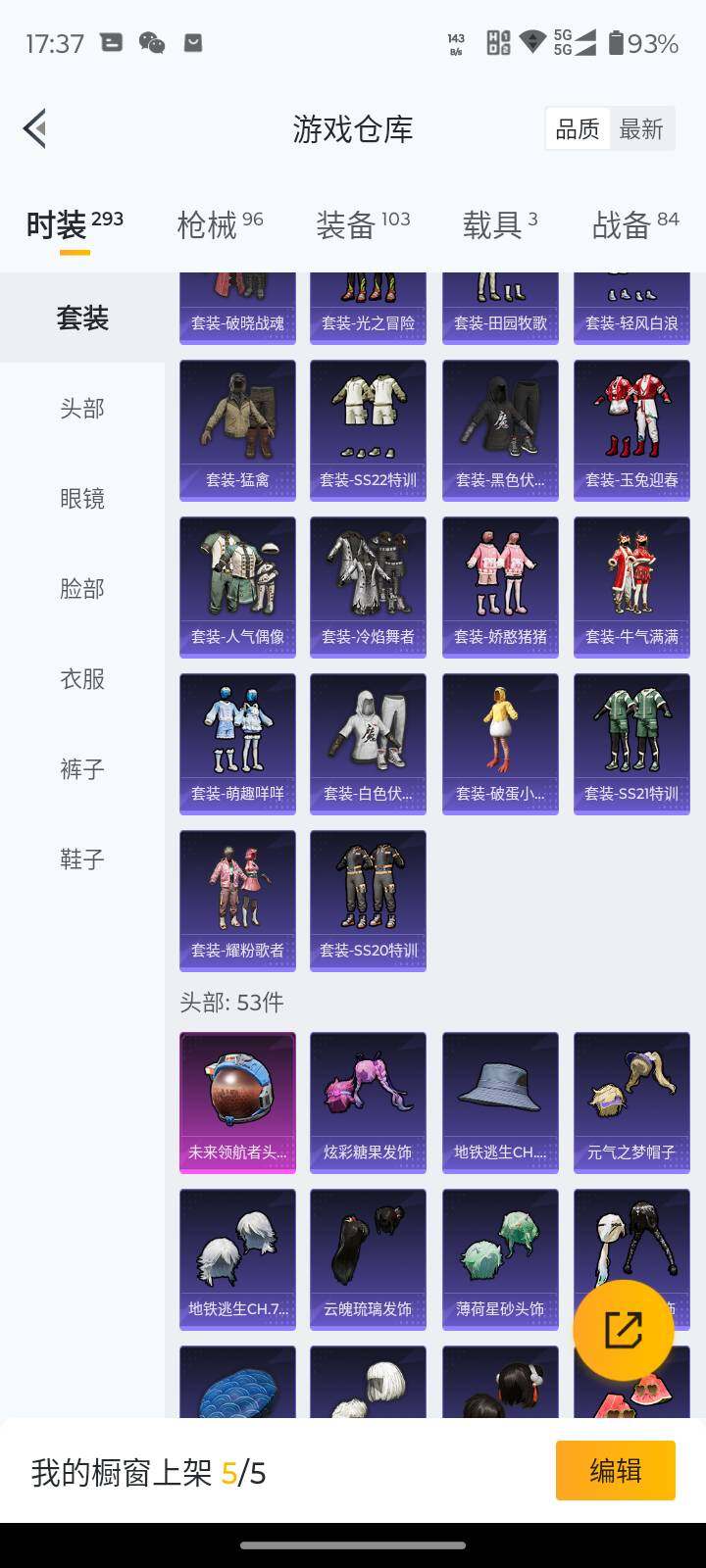Select 头部 in the side menu
The height and width of the screenshot is (1568, 706).
point(82,409)
